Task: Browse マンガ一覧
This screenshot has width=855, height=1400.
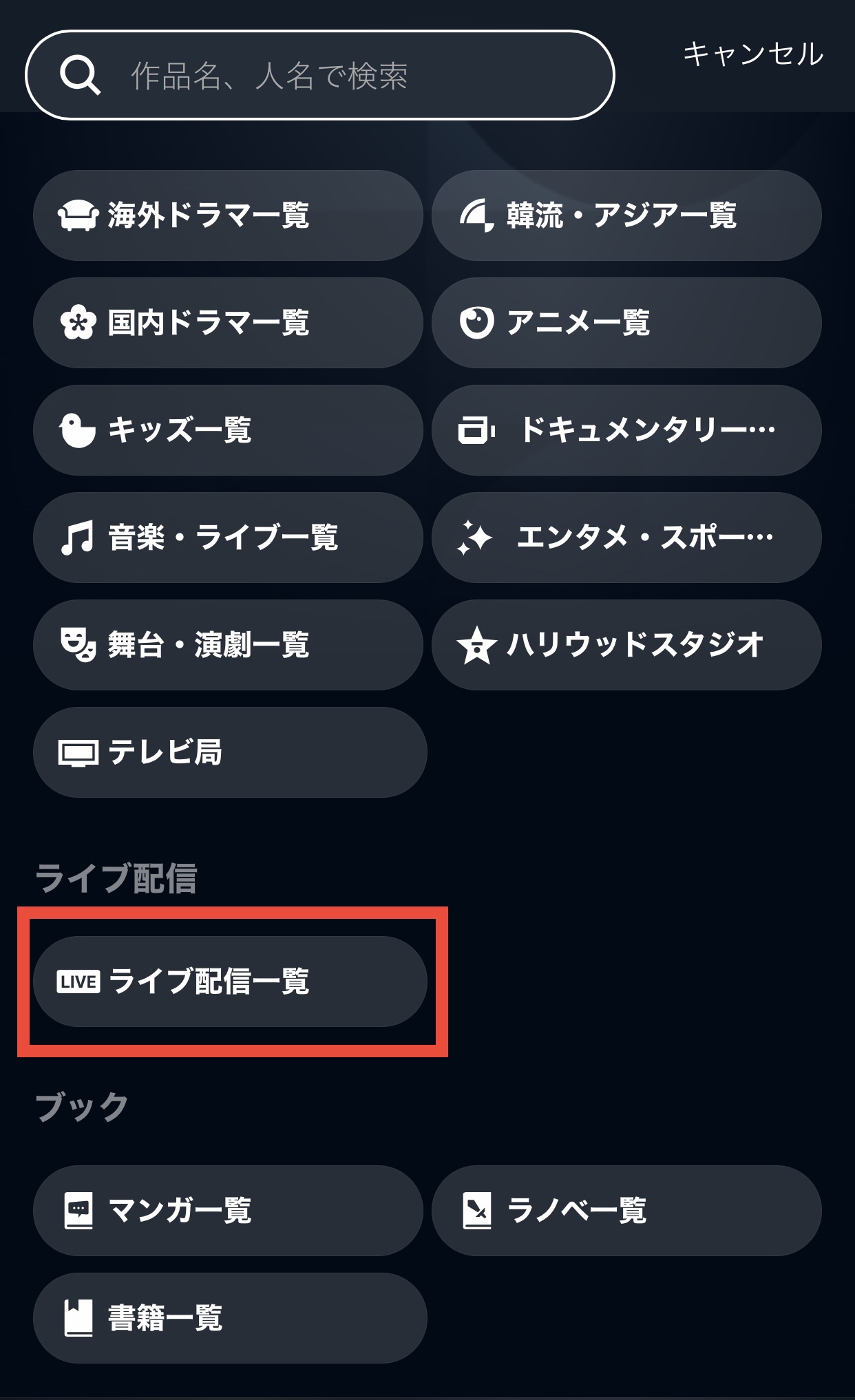Action: (x=228, y=1211)
